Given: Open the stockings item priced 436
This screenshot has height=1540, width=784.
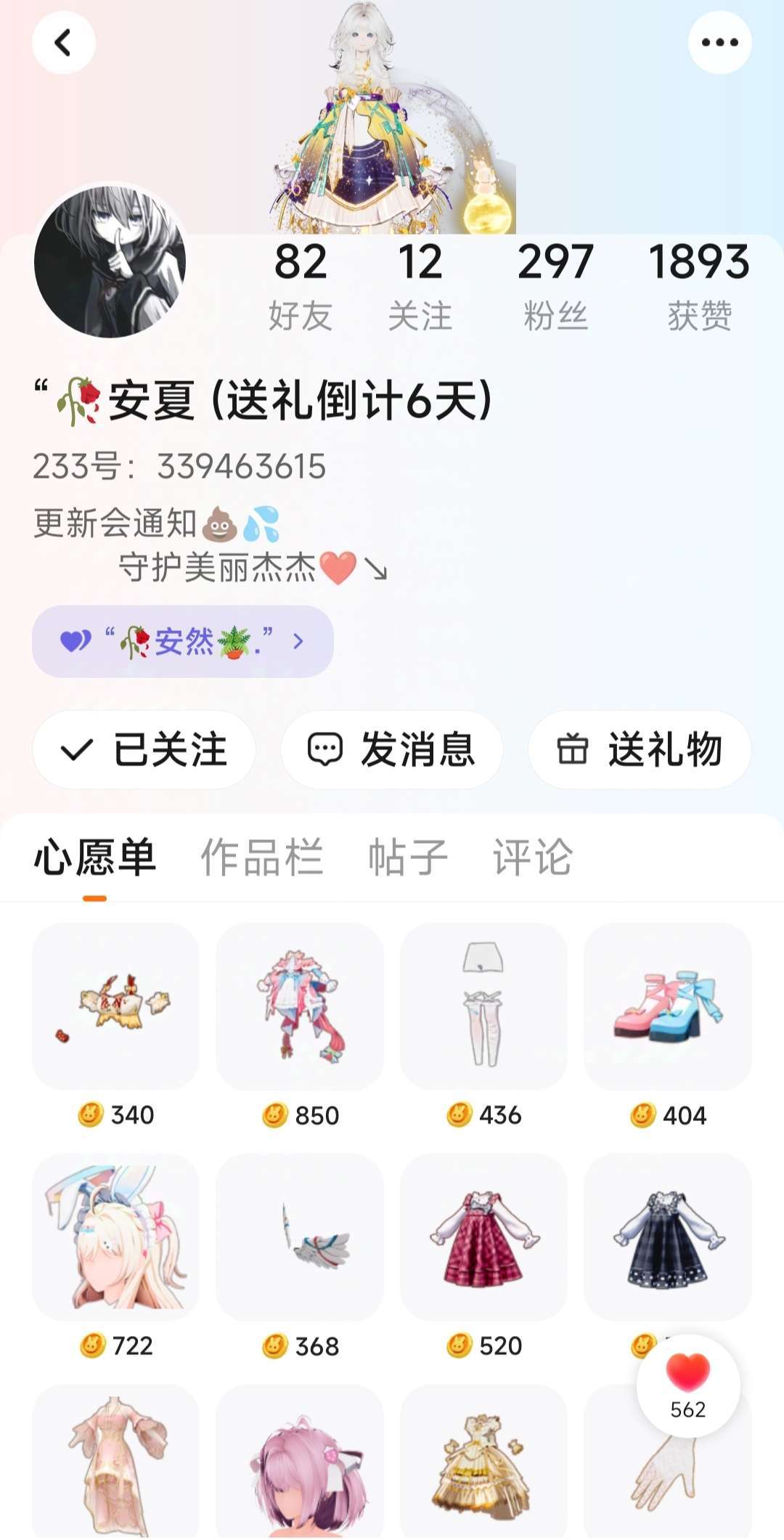Looking at the screenshot, I should [x=483, y=1006].
